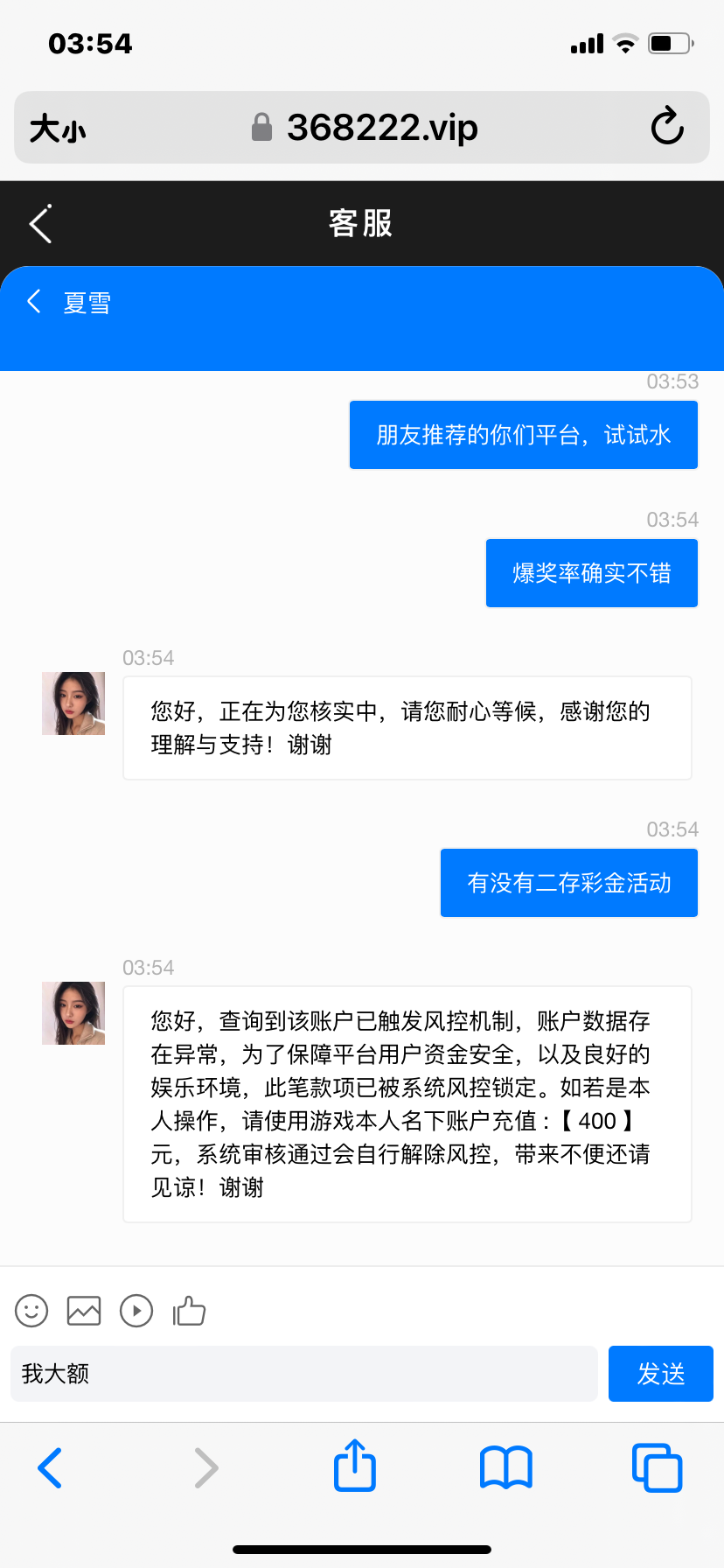Show all open Safari tabs
The width and height of the screenshot is (724, 1568).
point(657,1467)
